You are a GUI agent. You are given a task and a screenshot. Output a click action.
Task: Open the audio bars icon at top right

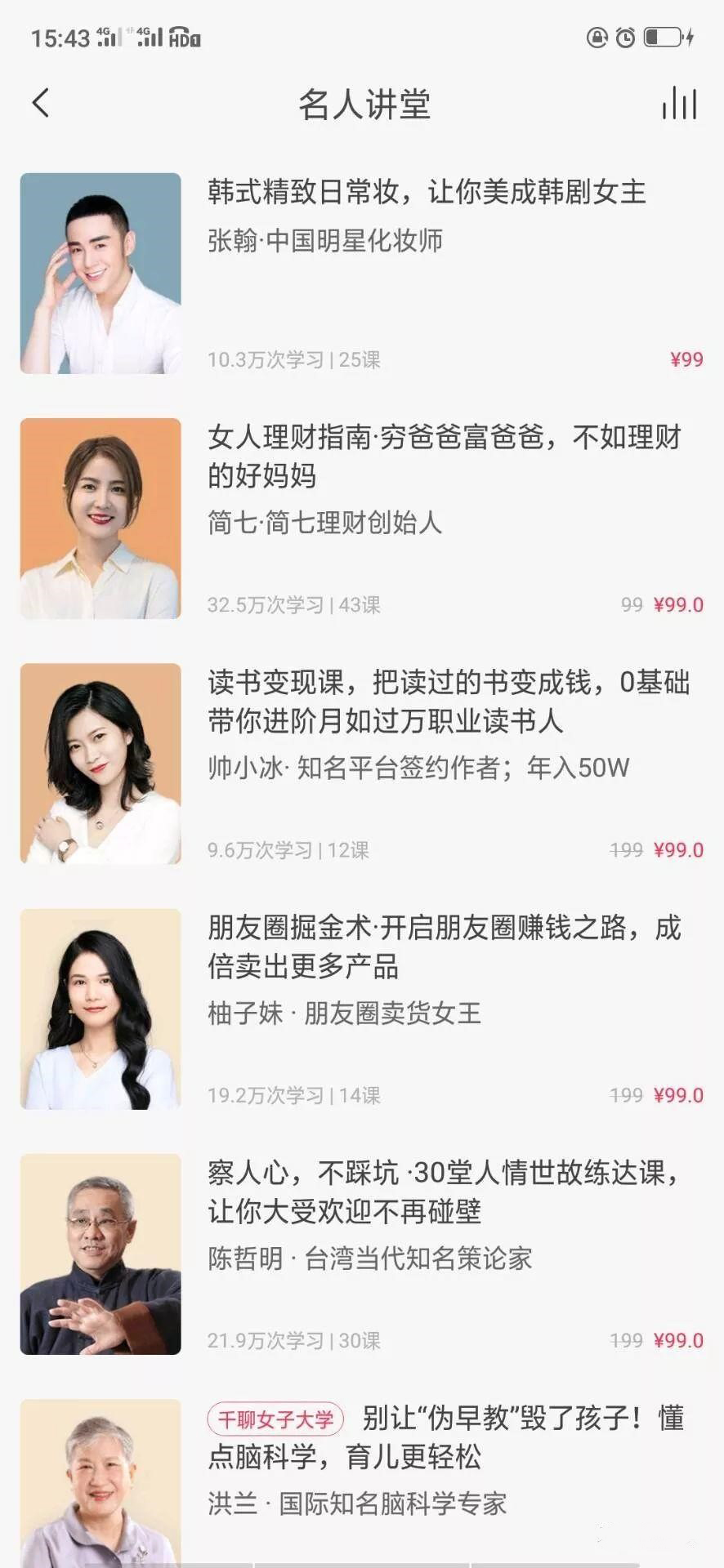(679, 104)
